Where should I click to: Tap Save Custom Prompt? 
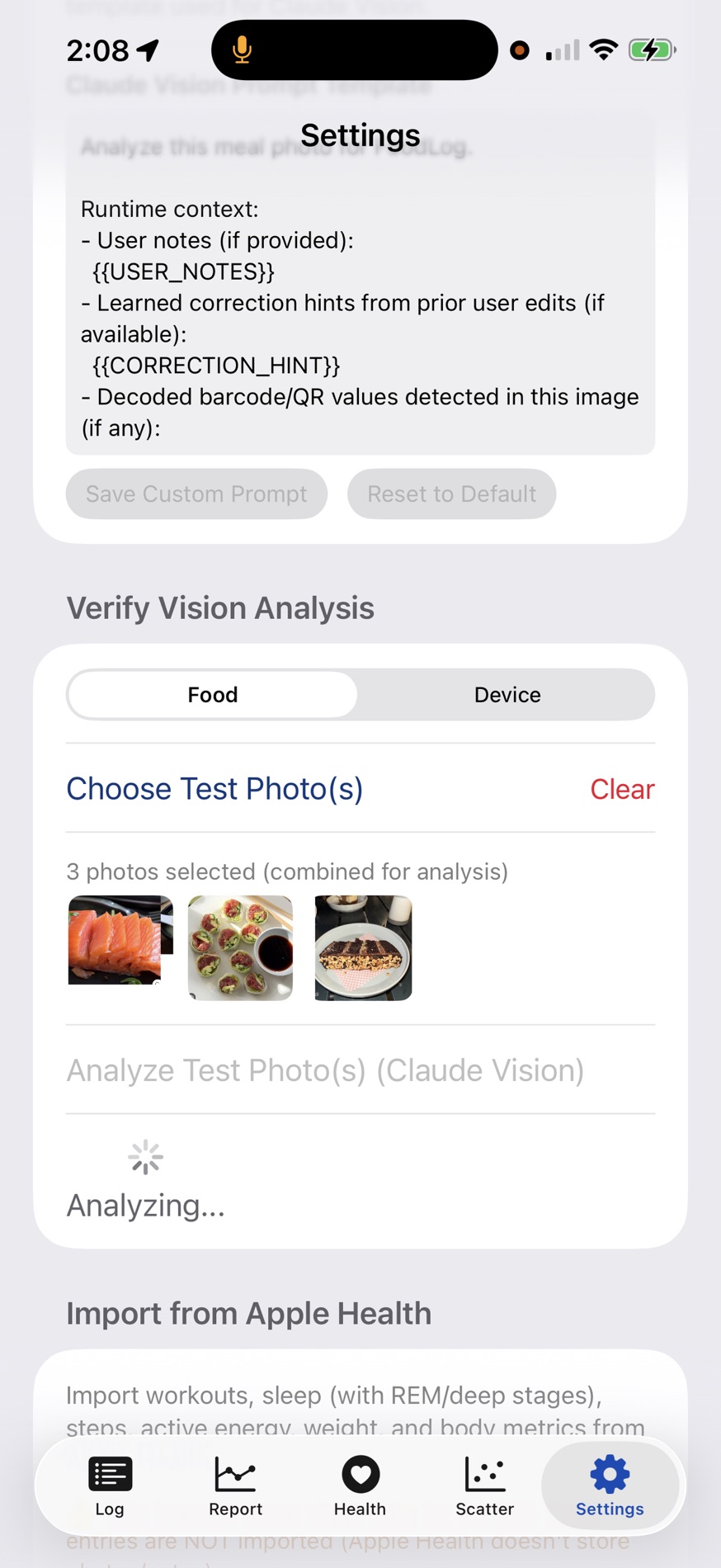click(x=196, y=494)
